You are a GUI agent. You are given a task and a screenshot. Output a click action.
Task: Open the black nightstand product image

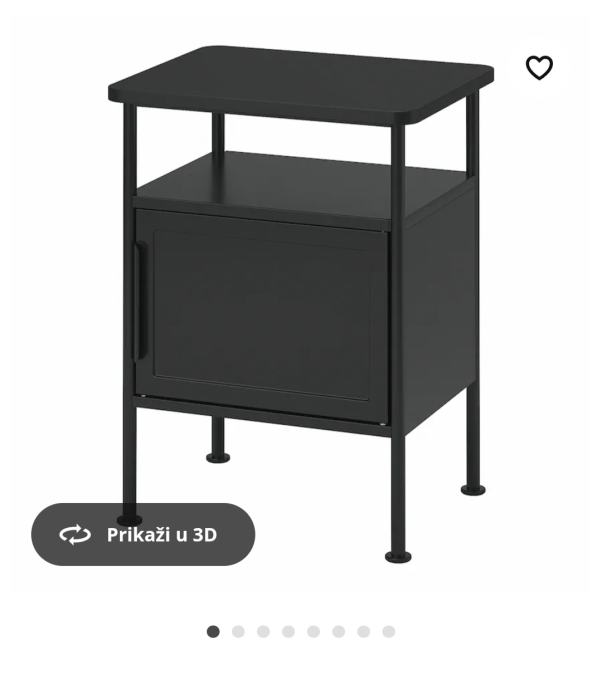tap(300, 290)
